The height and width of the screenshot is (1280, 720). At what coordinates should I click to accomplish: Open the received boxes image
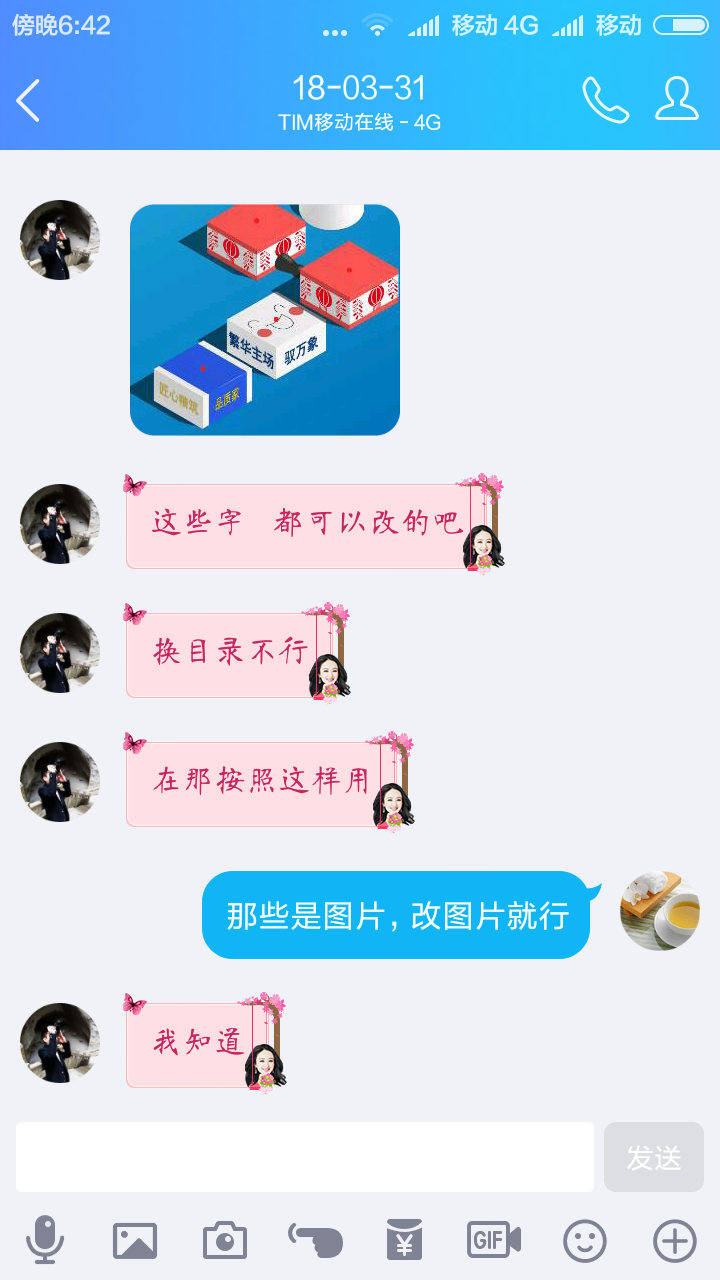pyautogui.click(x=265, y=320)
